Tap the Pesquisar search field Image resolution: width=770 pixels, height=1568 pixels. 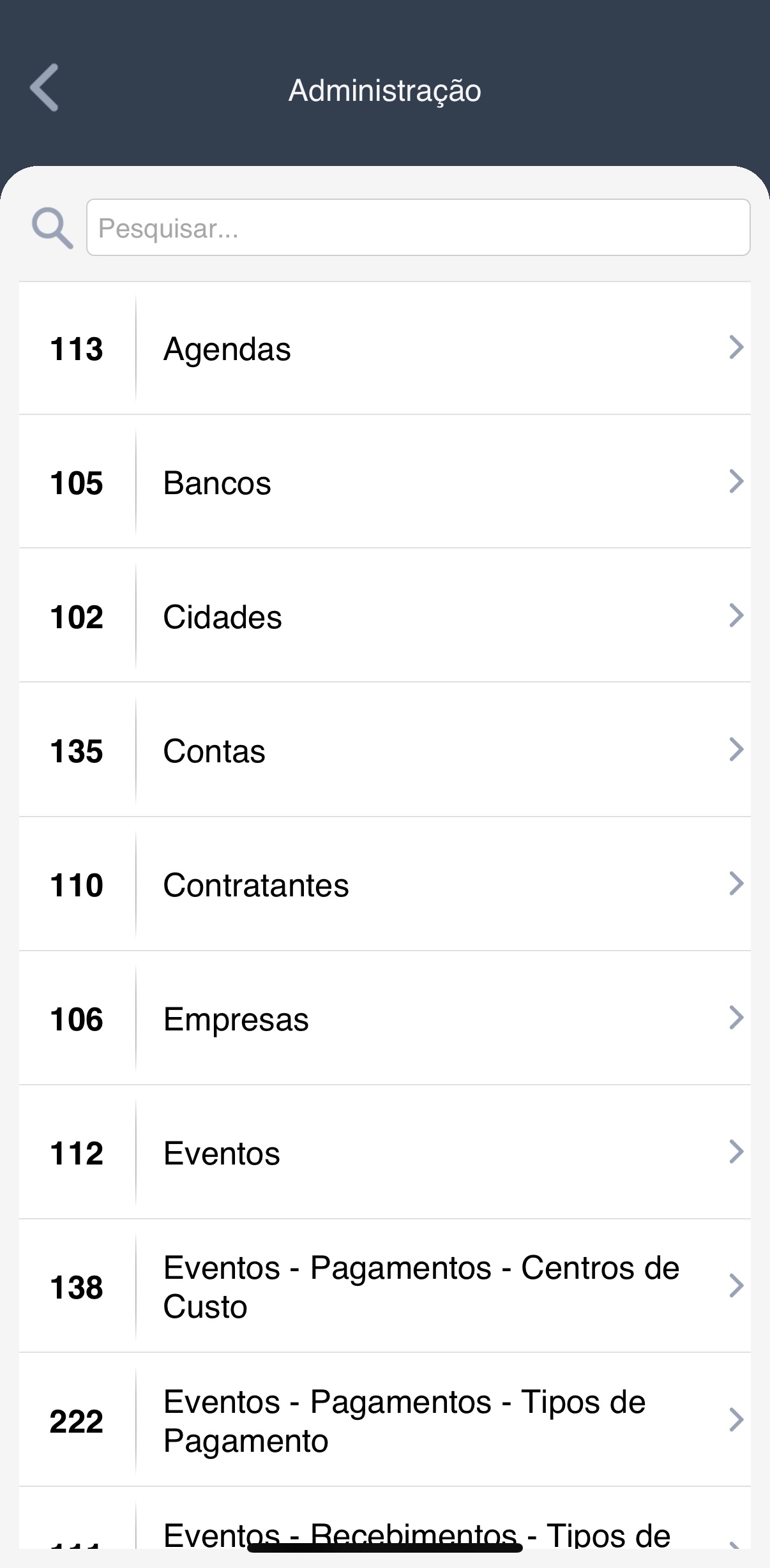coord(418,228)
